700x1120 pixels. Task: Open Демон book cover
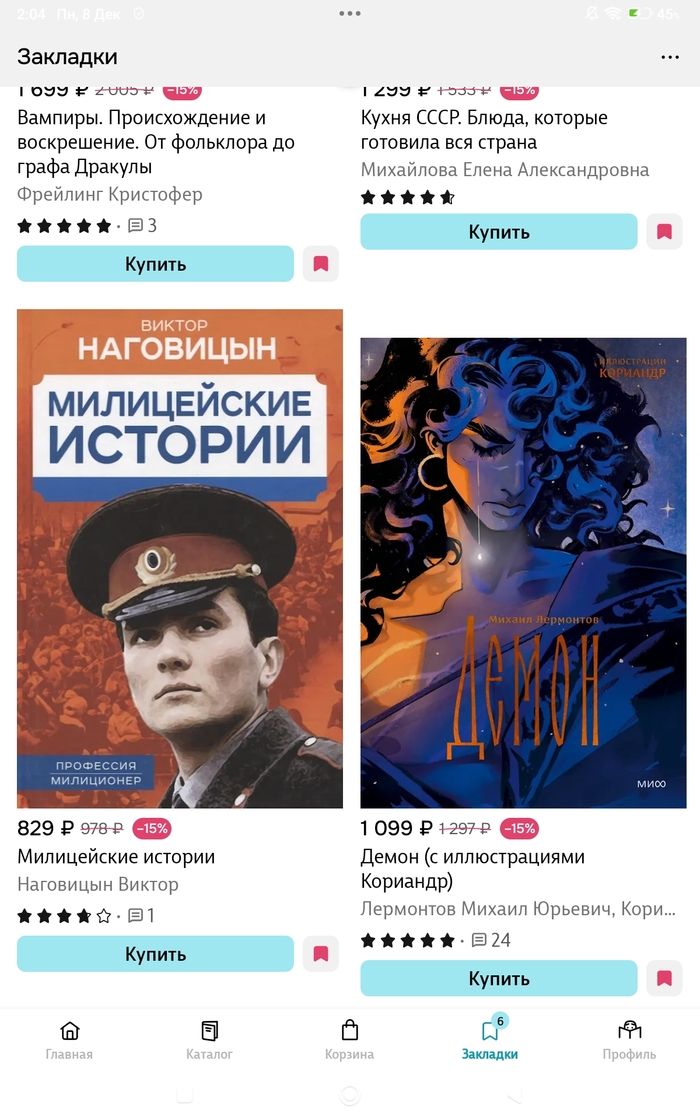tap(523, 572)
